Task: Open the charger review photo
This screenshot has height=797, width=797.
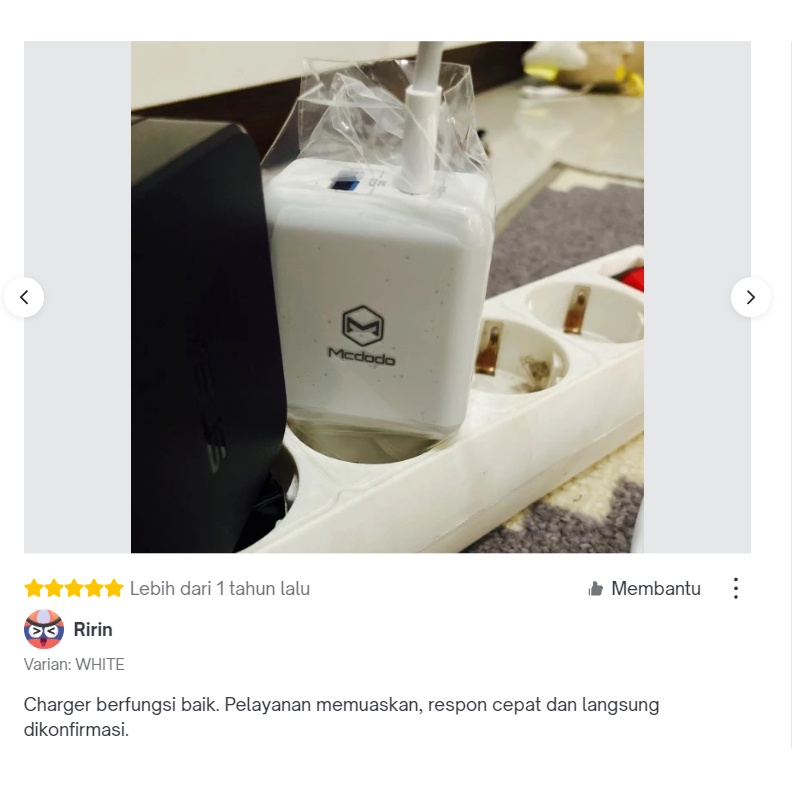Action: (387, 297)
